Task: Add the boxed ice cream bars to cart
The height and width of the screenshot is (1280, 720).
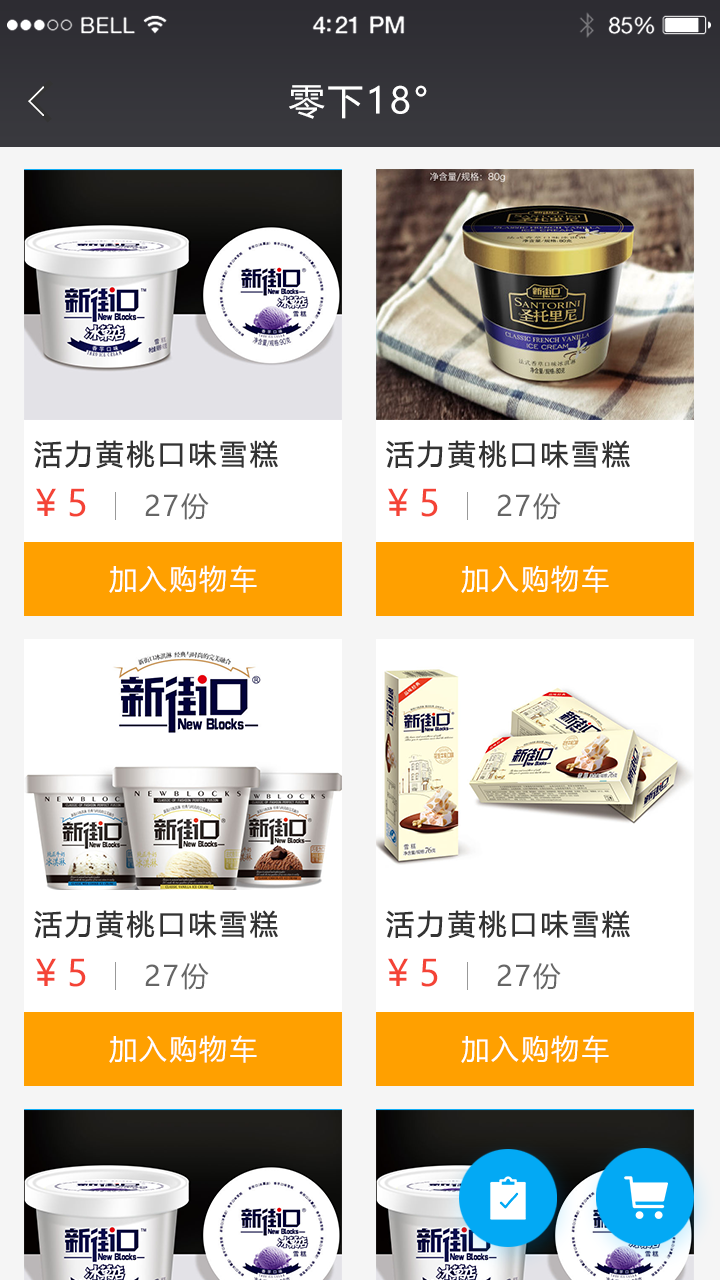Action: pyautogui.click(x=535, y=1049)
